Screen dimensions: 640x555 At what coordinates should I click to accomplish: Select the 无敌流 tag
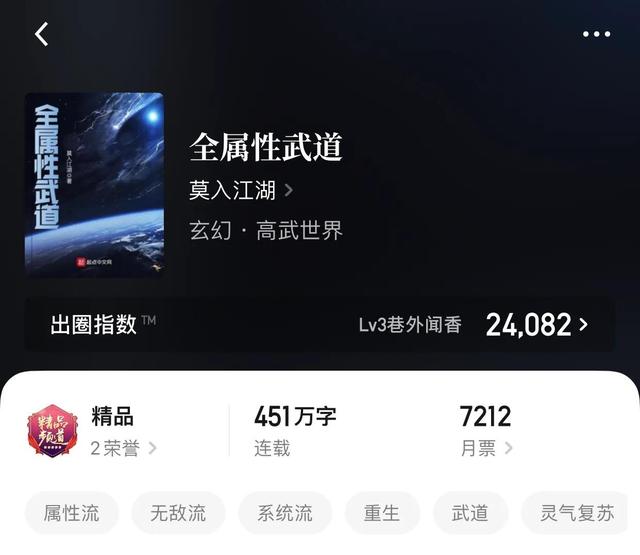pyautogui.click(x=178, y=513)
